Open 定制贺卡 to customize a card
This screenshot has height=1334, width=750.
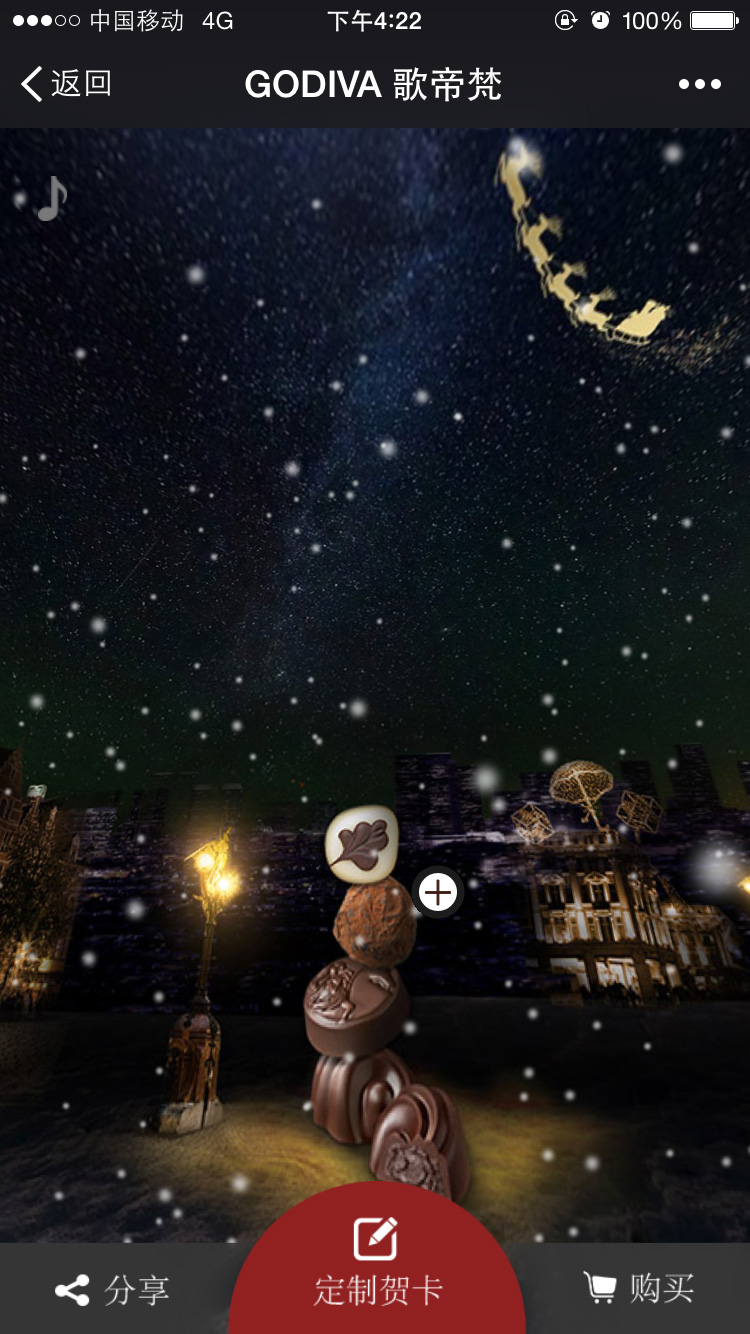click(x=377, y=1266)
